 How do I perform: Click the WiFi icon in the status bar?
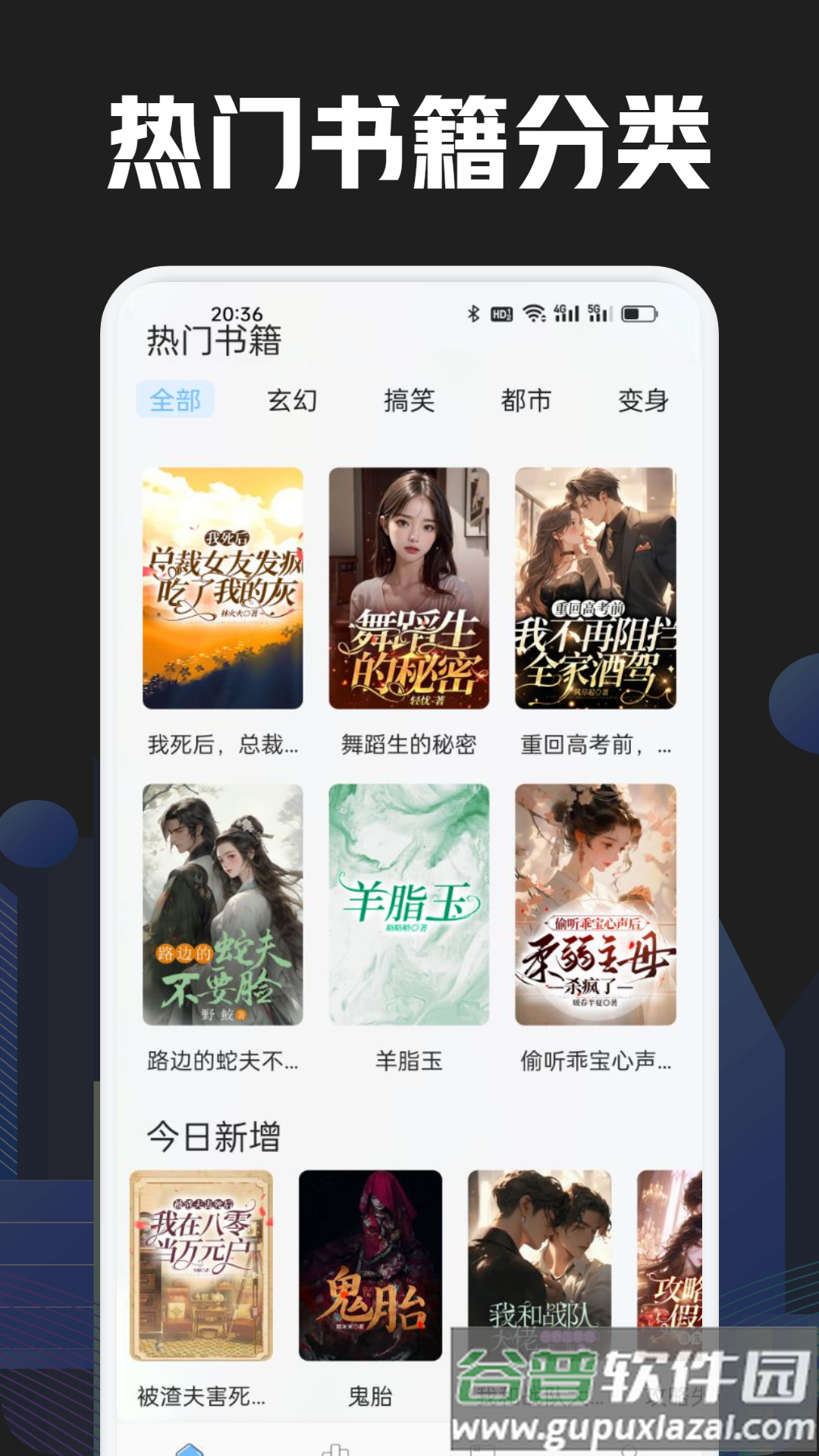point(534,312)
